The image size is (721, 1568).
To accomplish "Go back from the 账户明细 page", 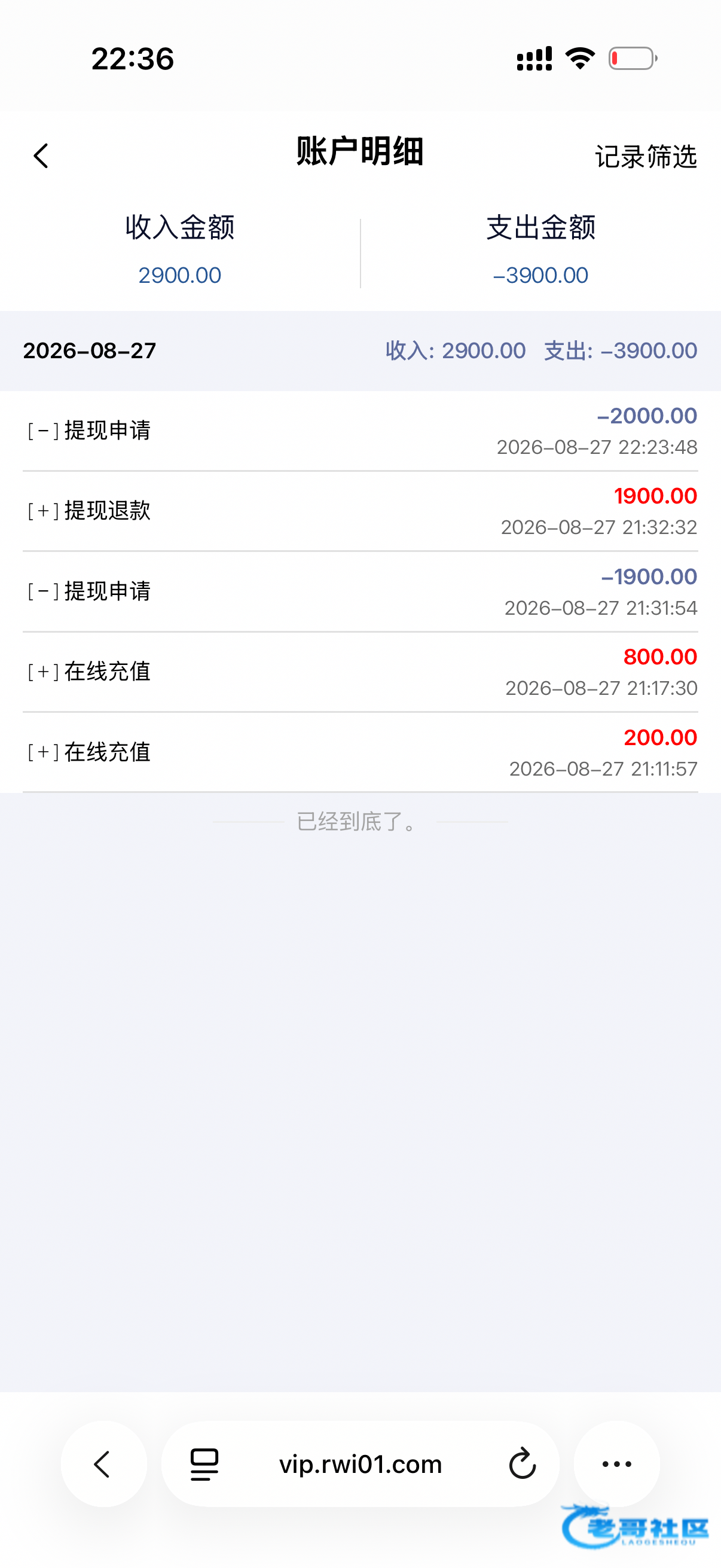I will (x=41, y=156).
